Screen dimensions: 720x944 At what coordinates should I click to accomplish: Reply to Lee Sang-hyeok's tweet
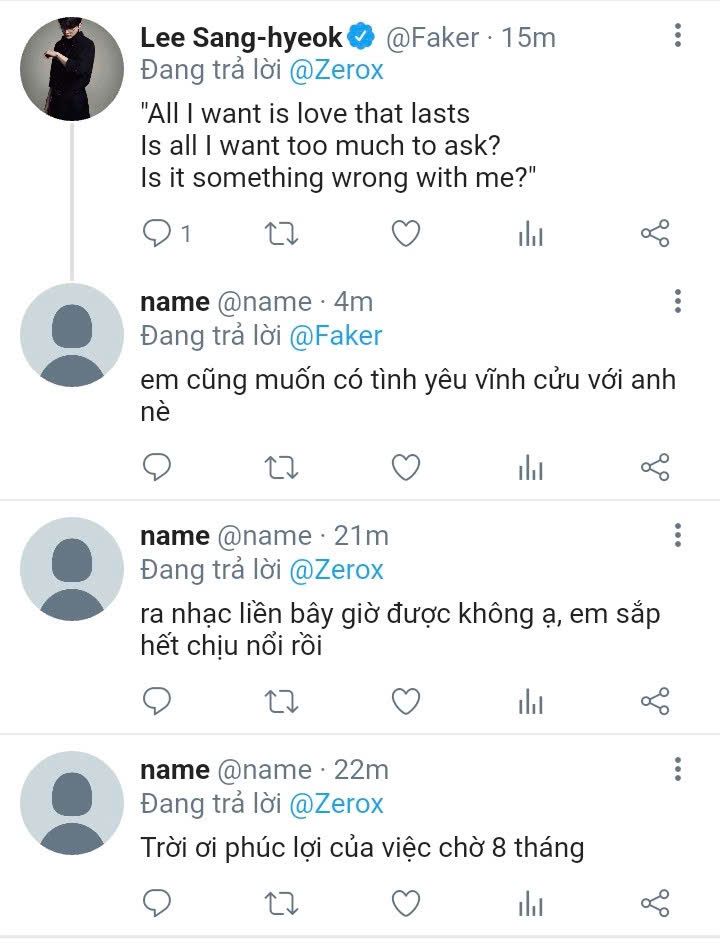pos(157,234)
